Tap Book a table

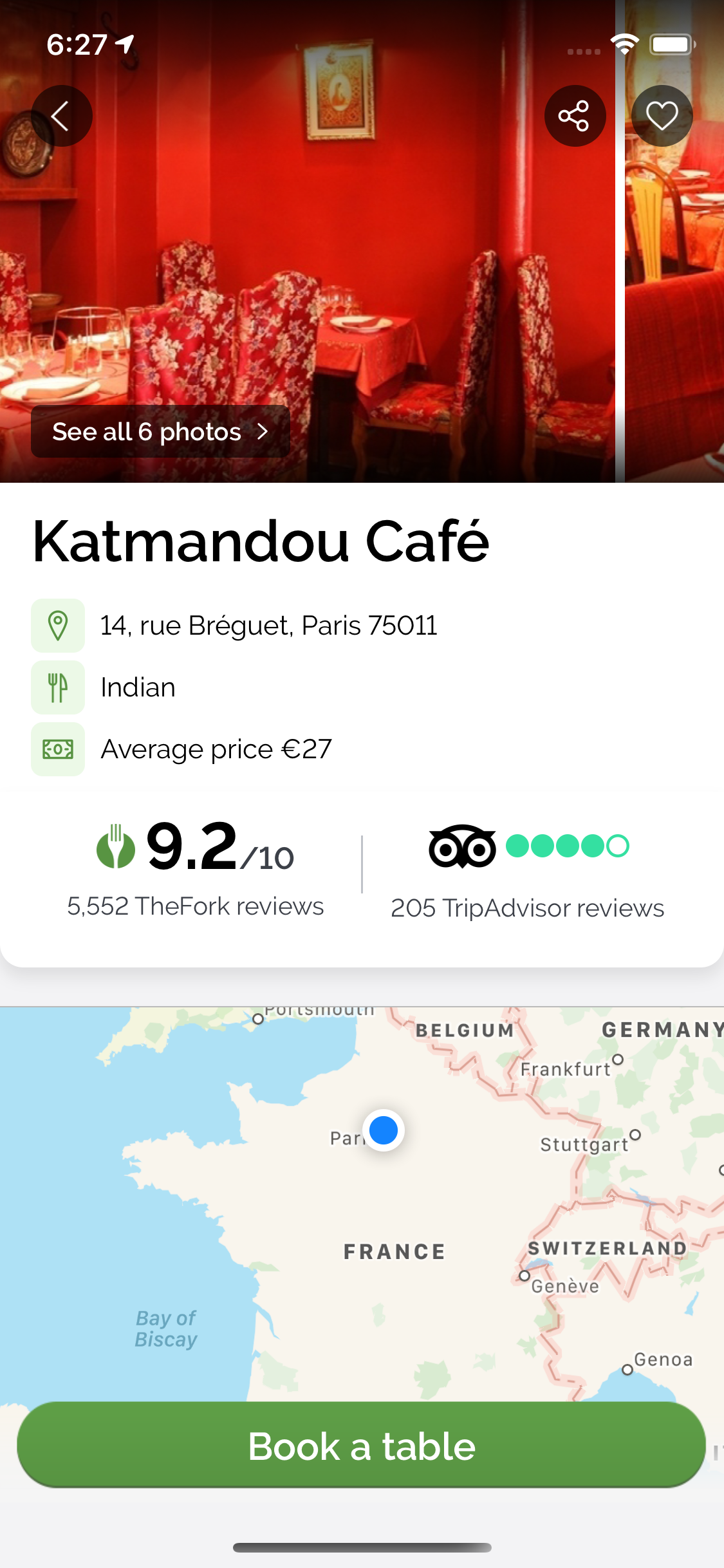click(362, 1446)
